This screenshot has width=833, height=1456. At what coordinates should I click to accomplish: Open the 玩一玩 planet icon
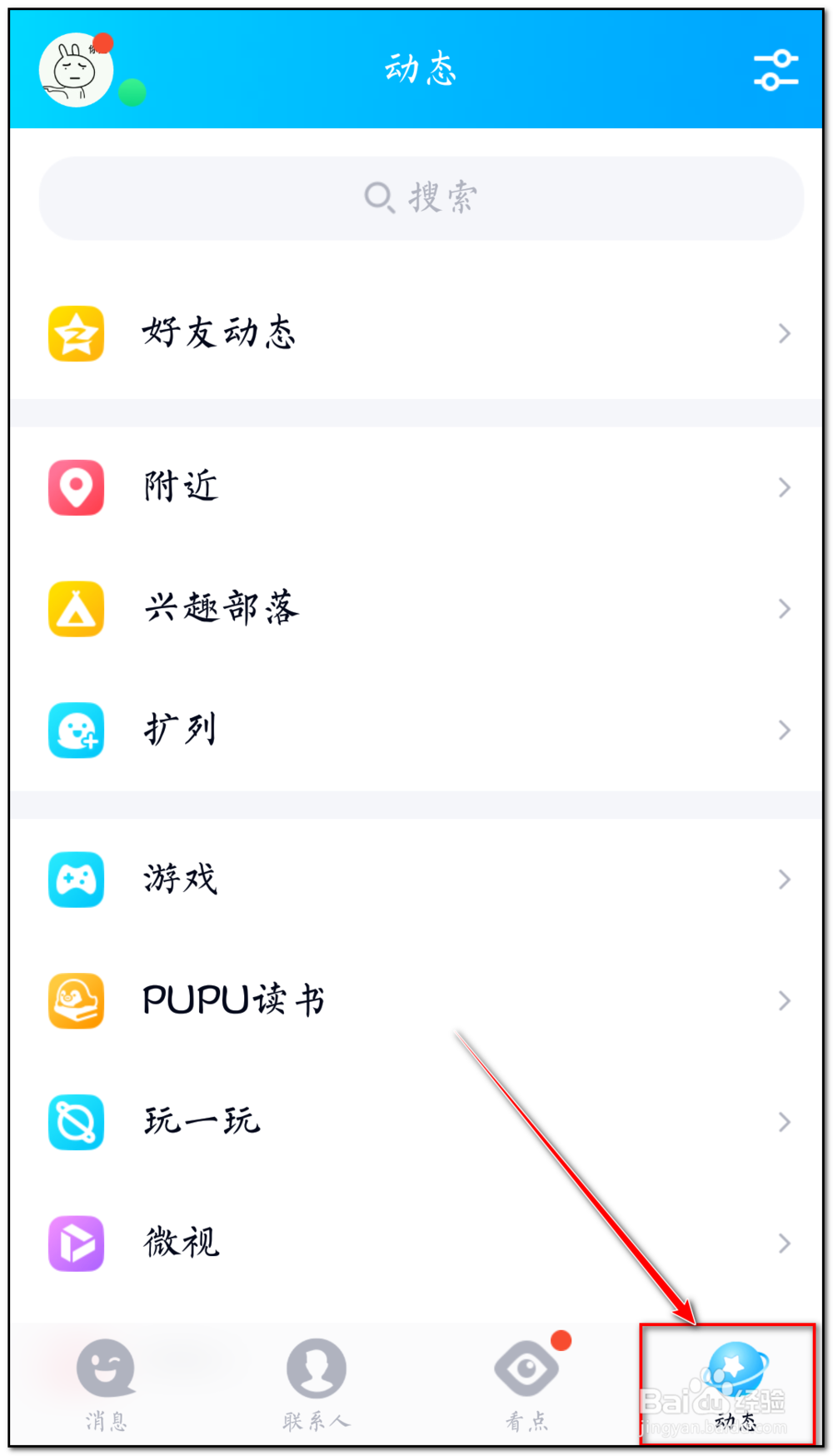[x=76, y=1122]
